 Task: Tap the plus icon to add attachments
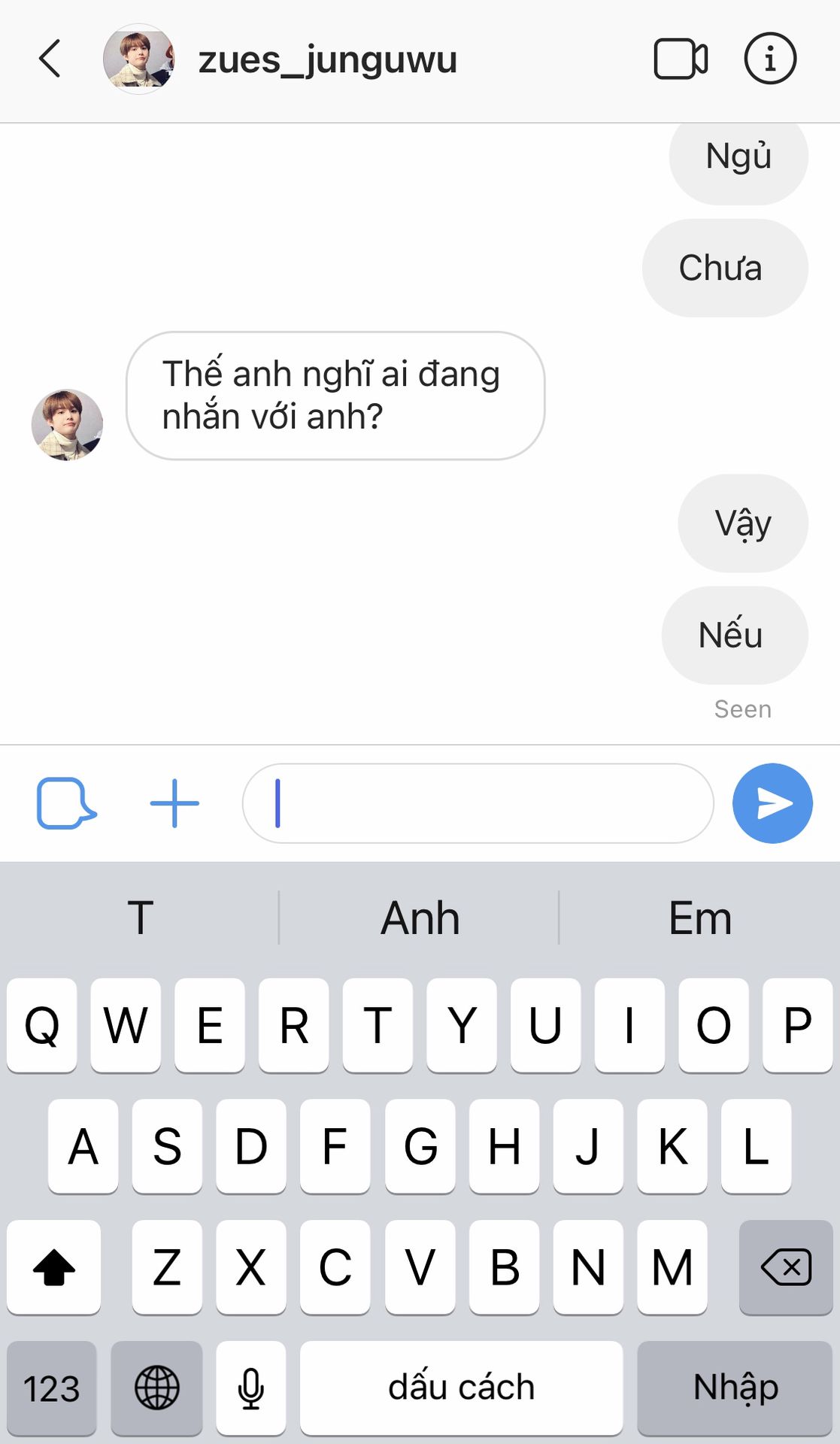click(x=174, y=803)
